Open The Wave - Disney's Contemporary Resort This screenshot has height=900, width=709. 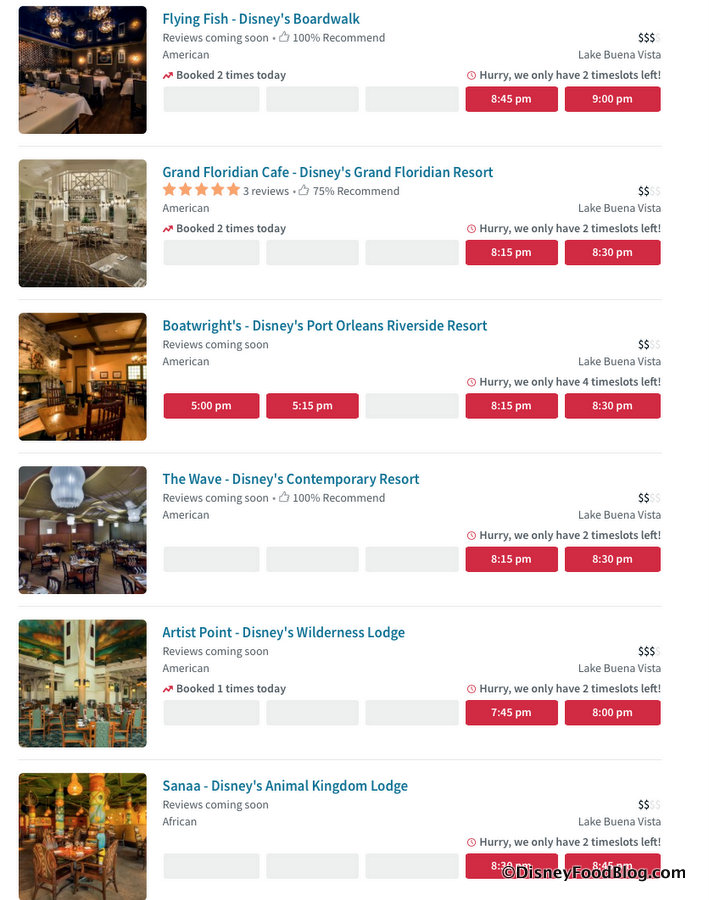pos(290,479)
